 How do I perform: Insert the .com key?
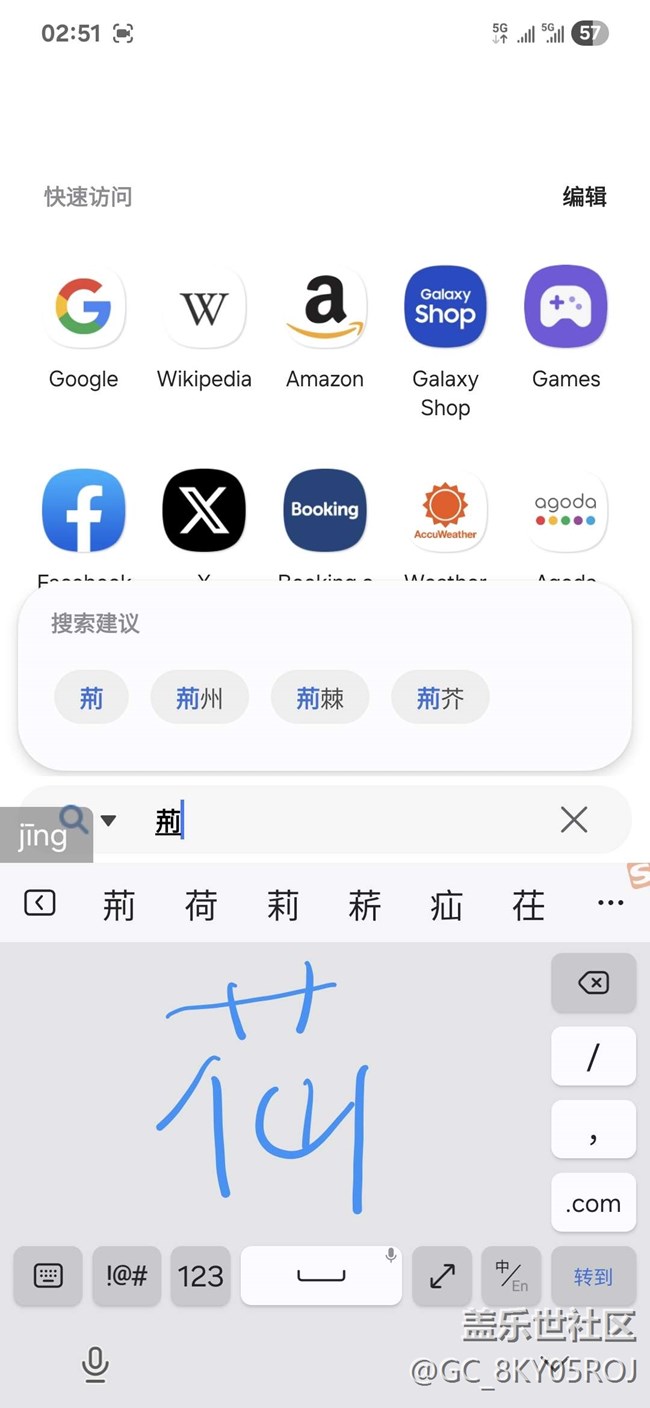[593, 1203]
